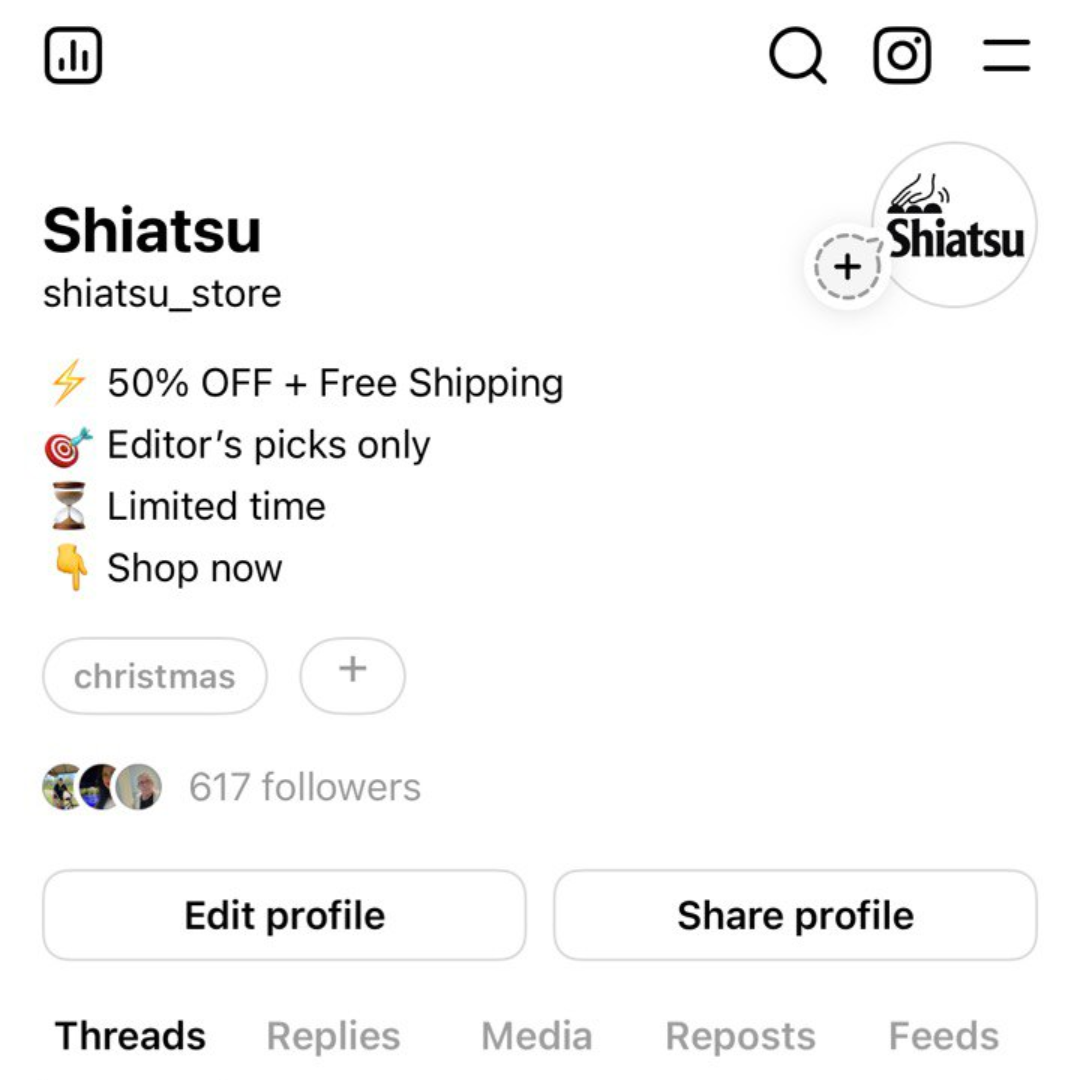Tap the Edit profile button
The width and height of the screenshot is (1080, 1080).
click(284, 915)
